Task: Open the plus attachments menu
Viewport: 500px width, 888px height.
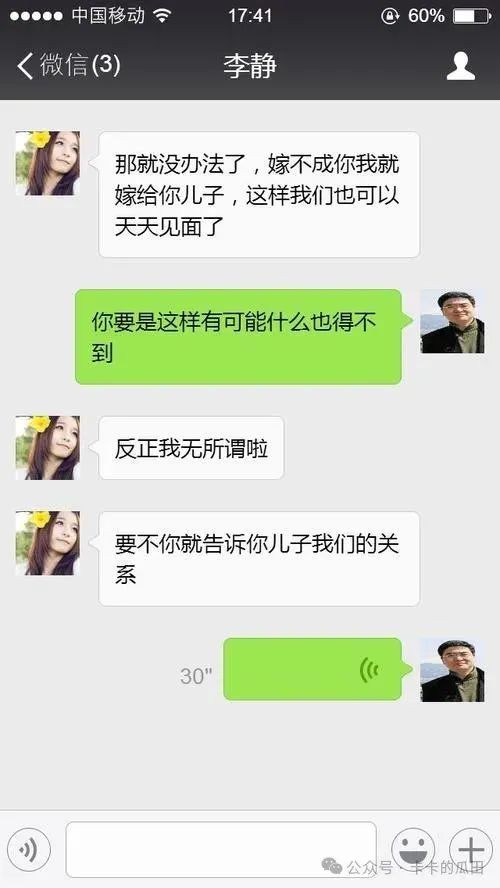Action: point(471,849)
